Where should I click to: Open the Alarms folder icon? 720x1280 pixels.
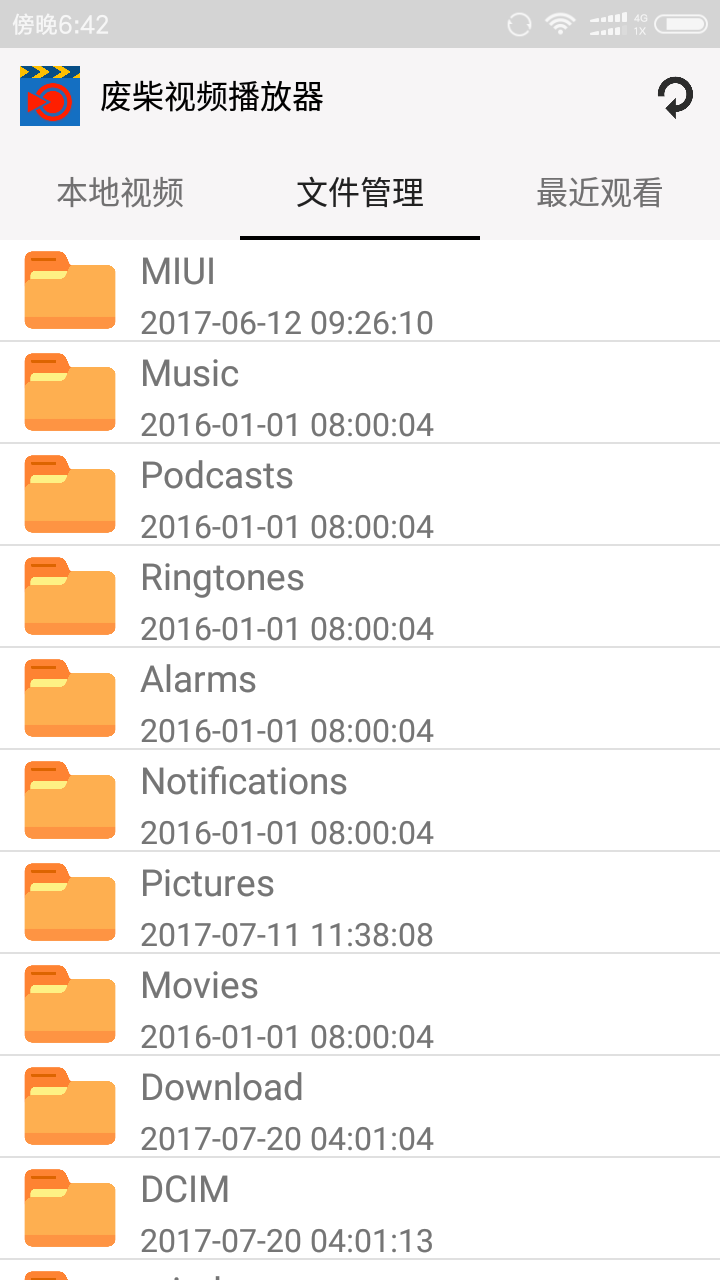coord(69,699)
